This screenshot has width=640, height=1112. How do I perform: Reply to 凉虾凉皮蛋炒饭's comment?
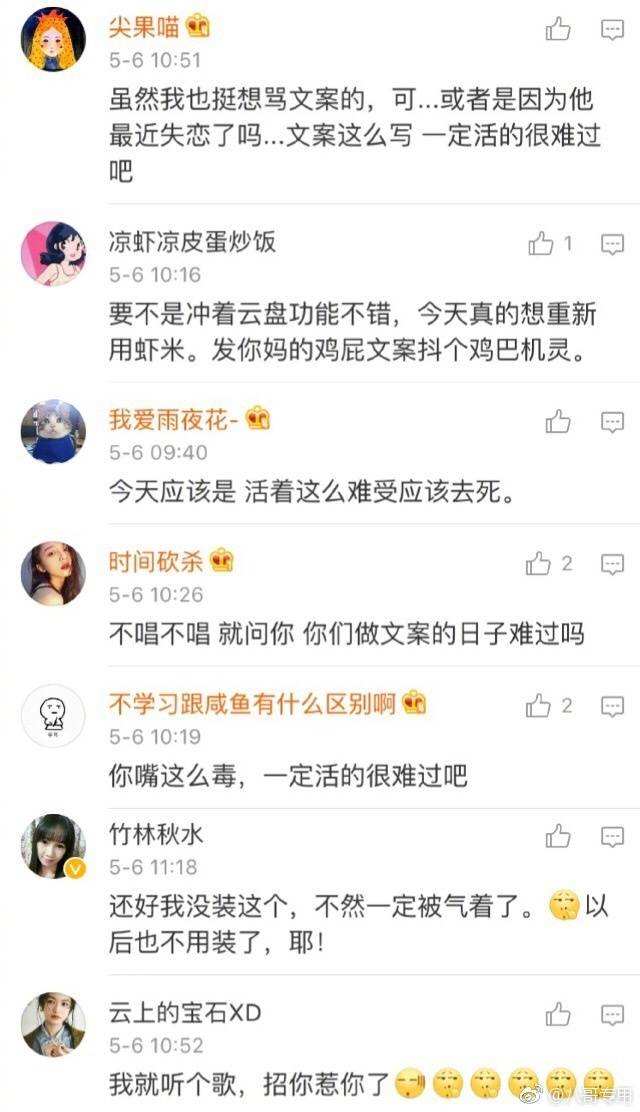612,243
